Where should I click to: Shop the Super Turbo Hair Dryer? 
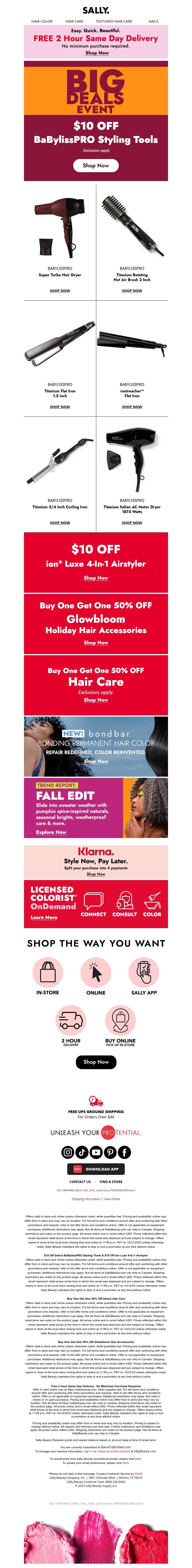click(60, 290)
